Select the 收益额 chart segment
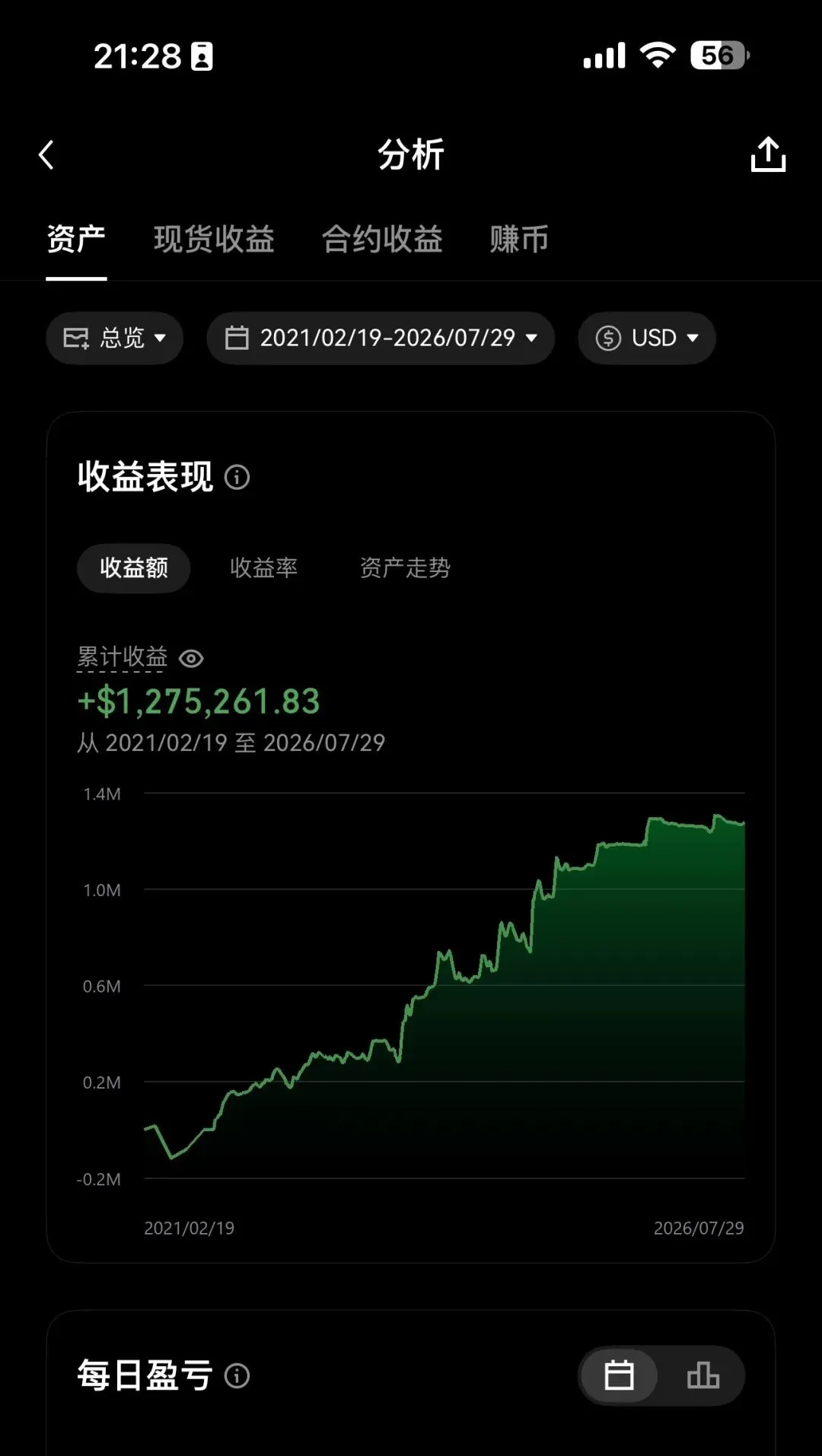This screenshot has height=1456, width=822. click(134, 567)
